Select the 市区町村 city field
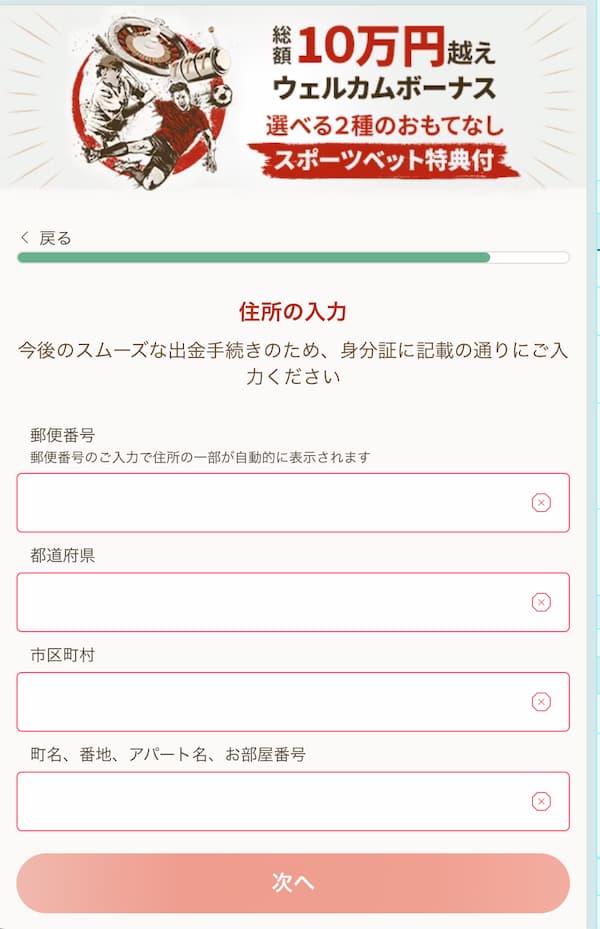 click(270, 702)
